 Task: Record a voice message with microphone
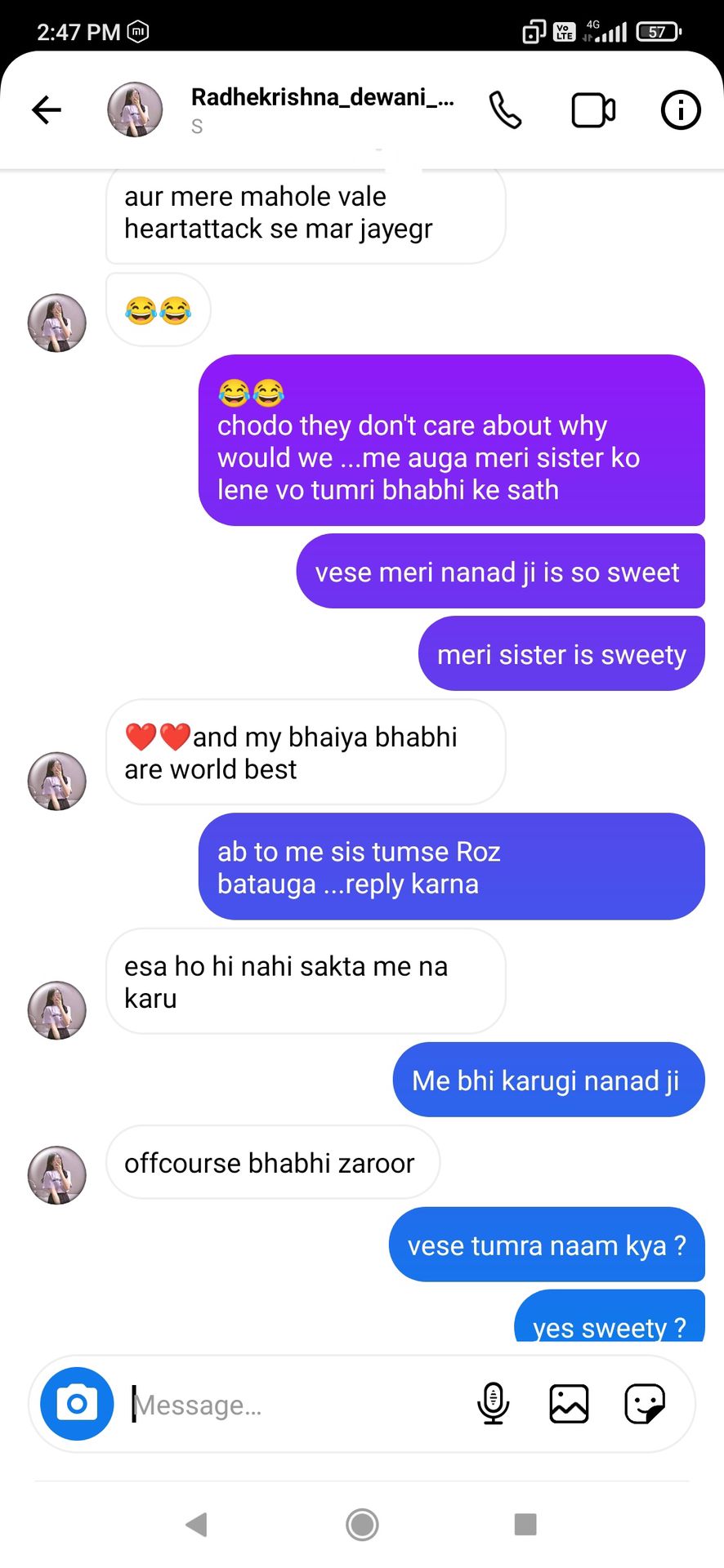click(493, 1404)
